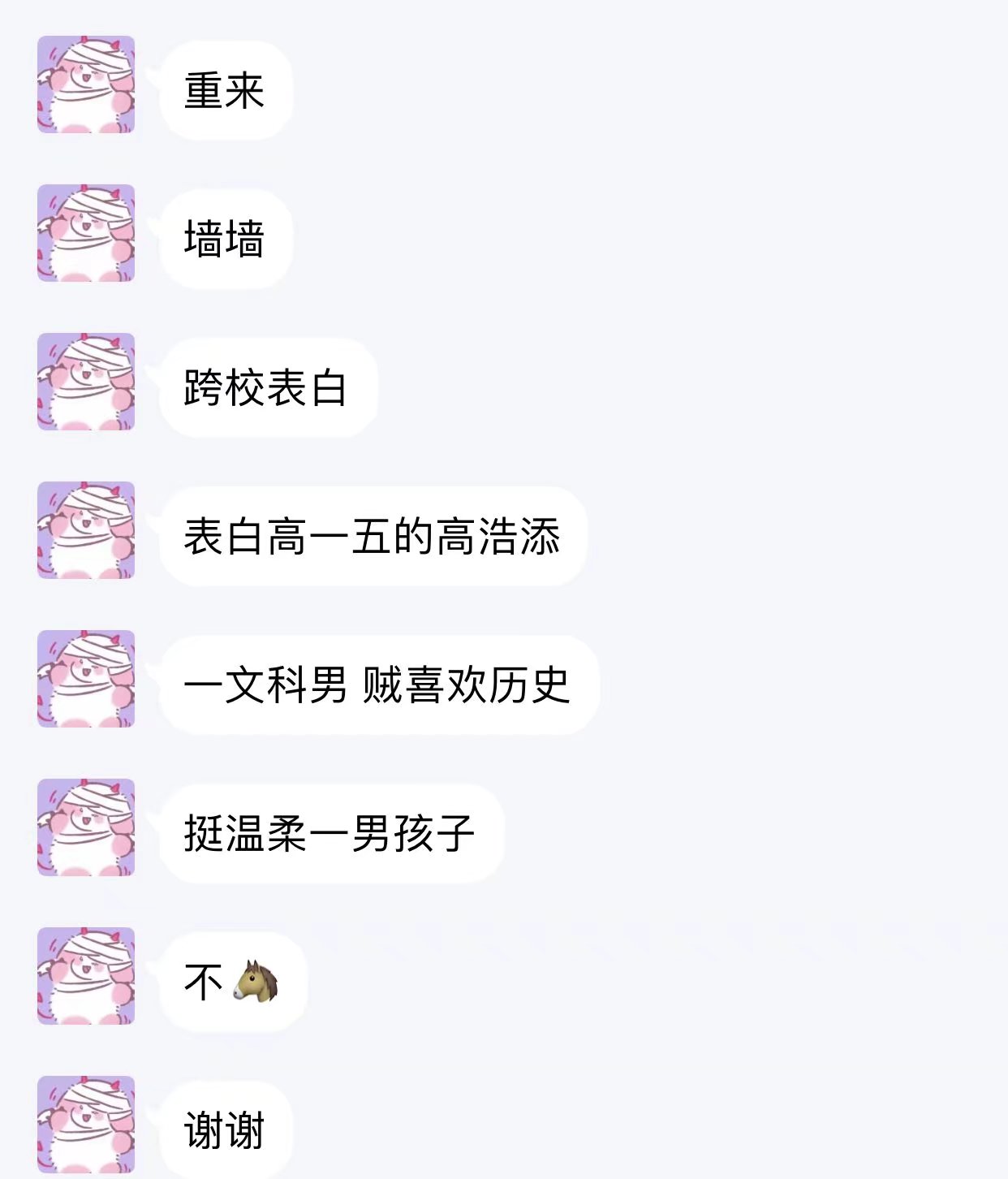Open avatar next to "表白高一五的高浩添"
Viewport: 1008px width, 1179px height.
point(86,530)
